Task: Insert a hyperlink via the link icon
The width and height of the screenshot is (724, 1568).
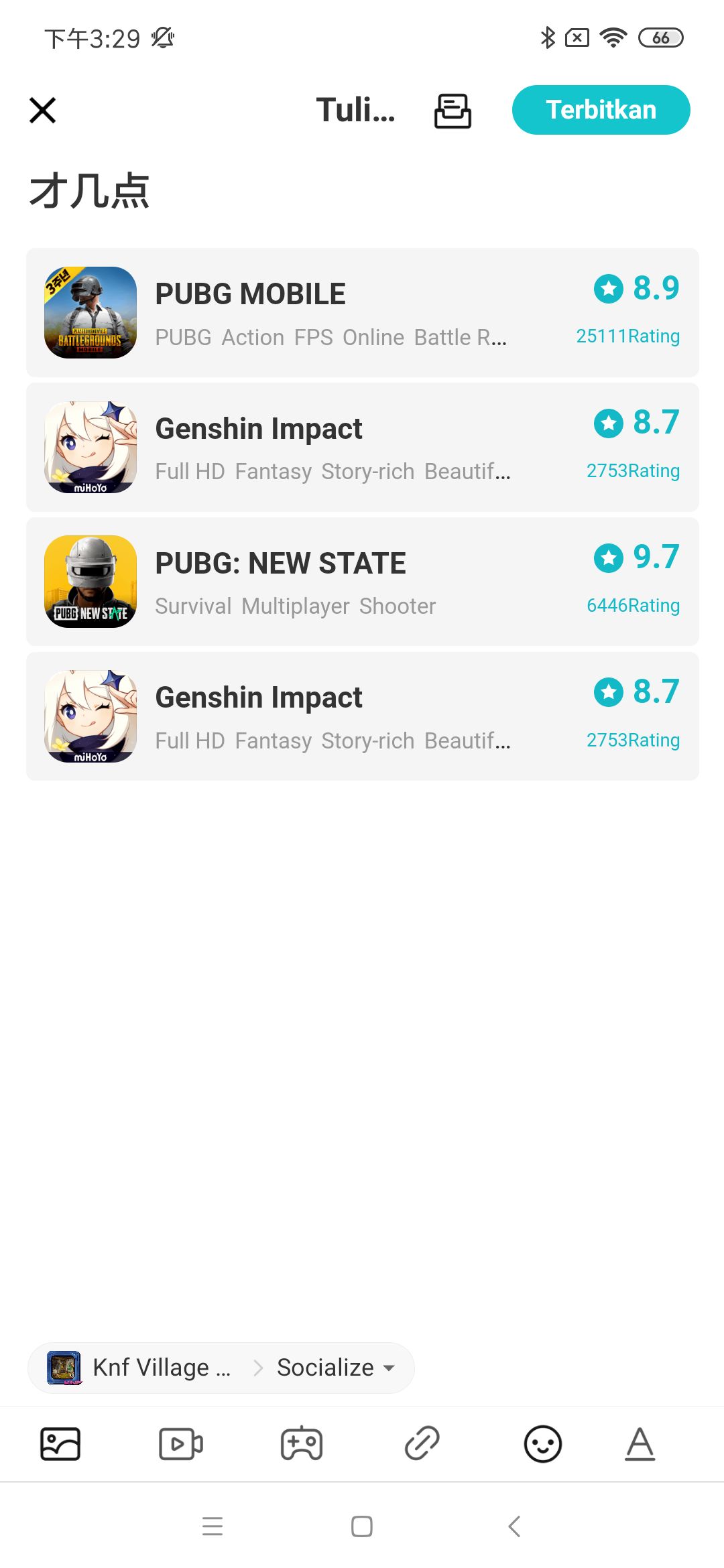Action: [x=422, y=1444]
